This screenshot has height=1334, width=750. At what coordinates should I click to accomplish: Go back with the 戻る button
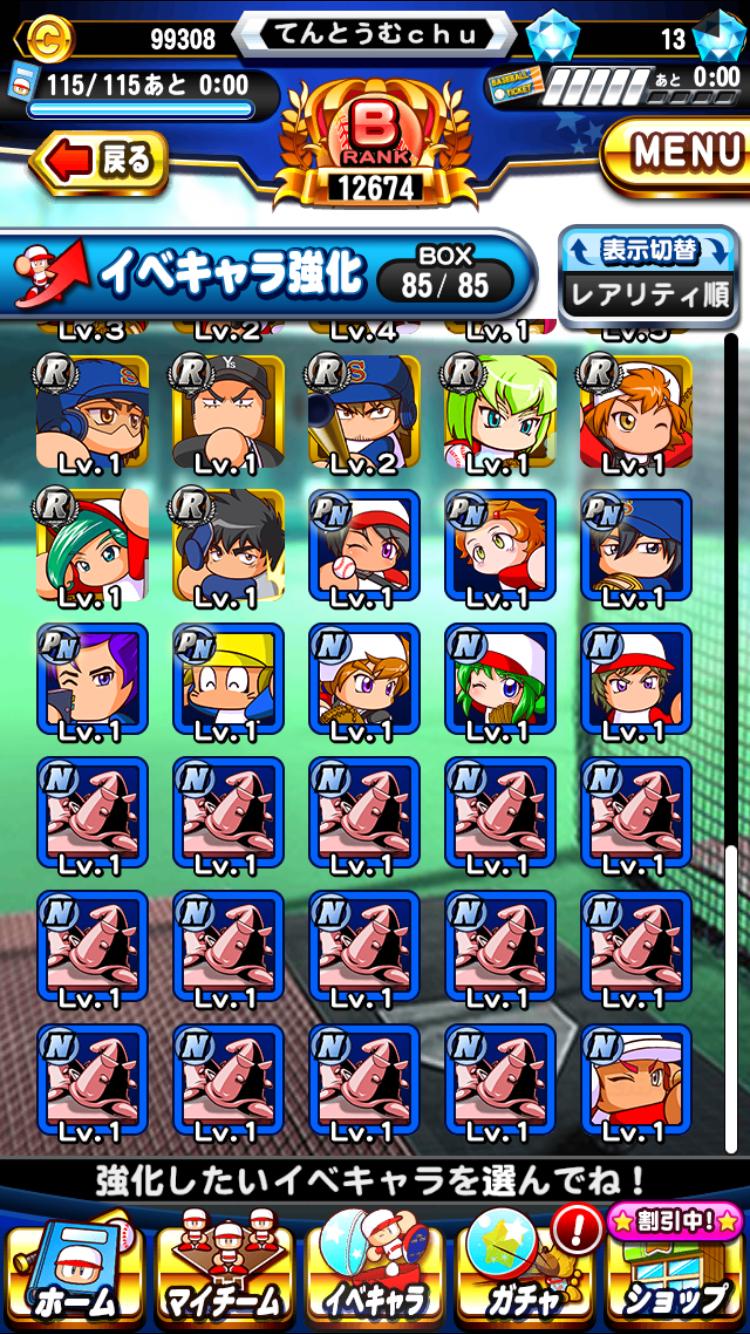[x=97, y=161]
